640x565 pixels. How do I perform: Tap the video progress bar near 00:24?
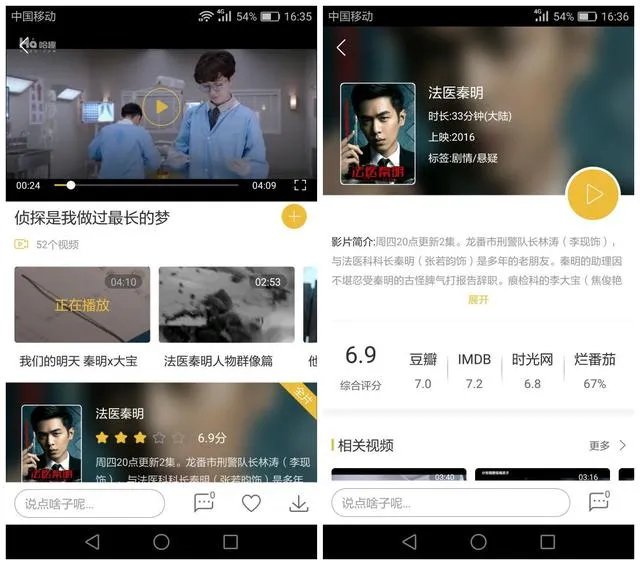70,185
